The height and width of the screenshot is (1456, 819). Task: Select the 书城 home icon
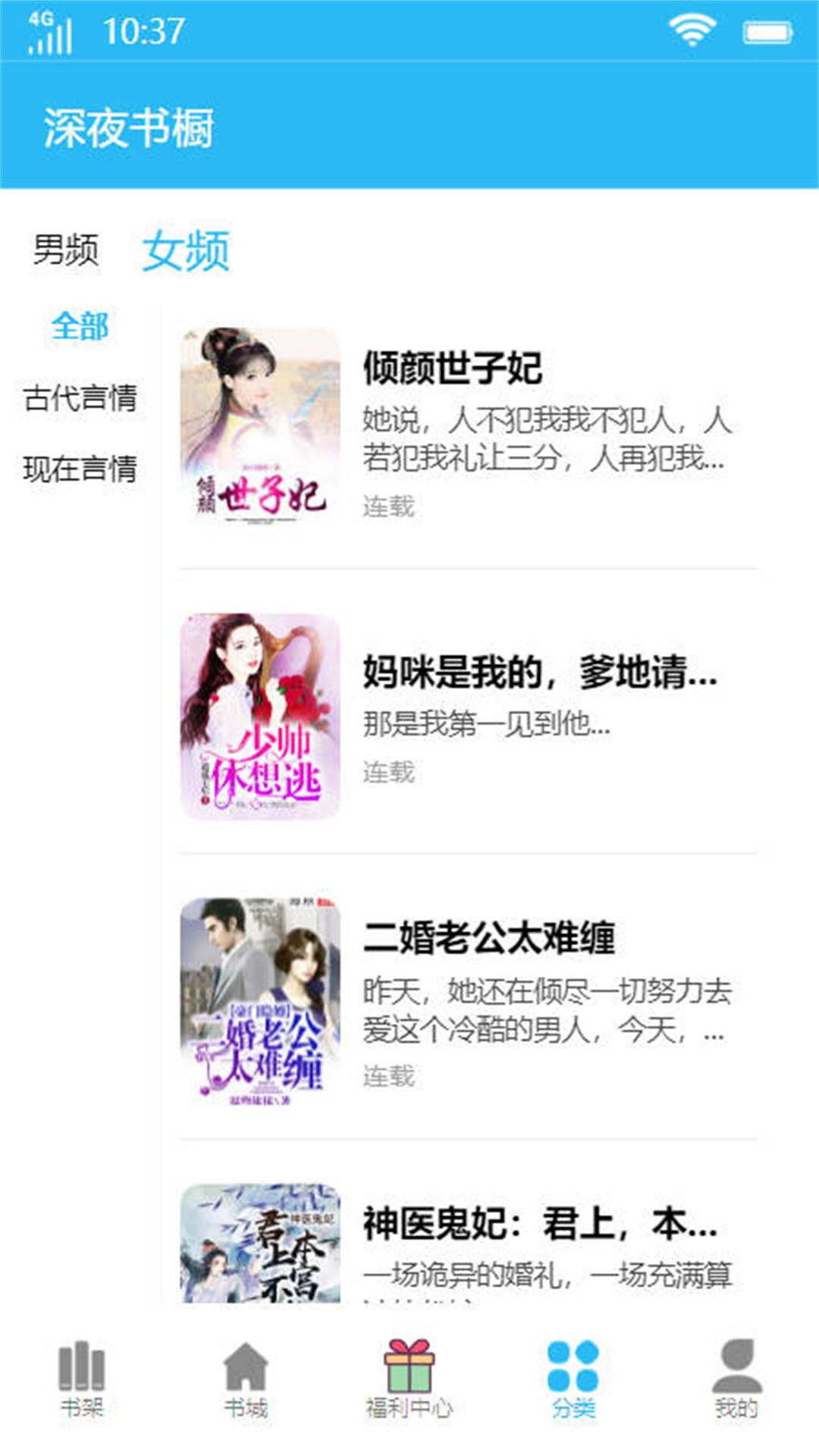[x=246, y=1373]
